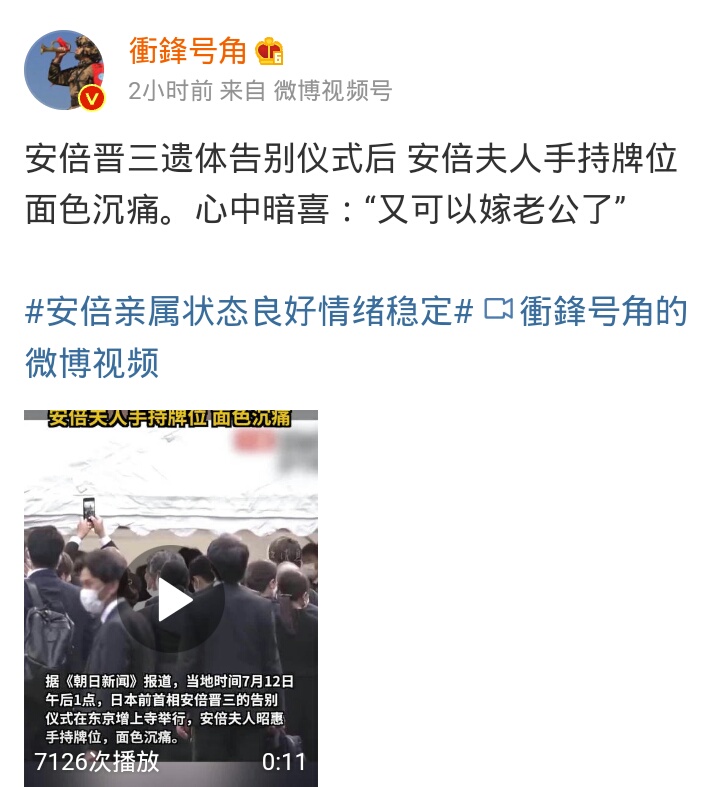
Task: Open the source link 微博视频号
Action: click(x=332, y=91)
